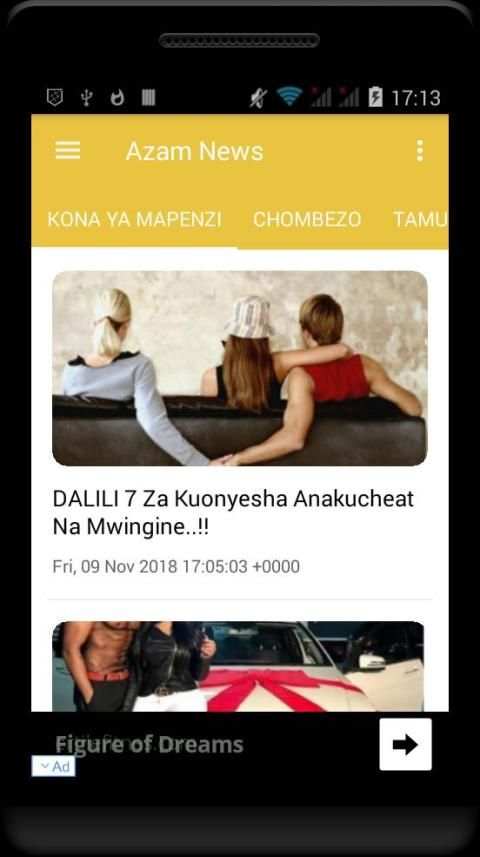Viewport: 480px width, 857px height.
Task: Open the Ad info label
Action: tap(54, 767)
